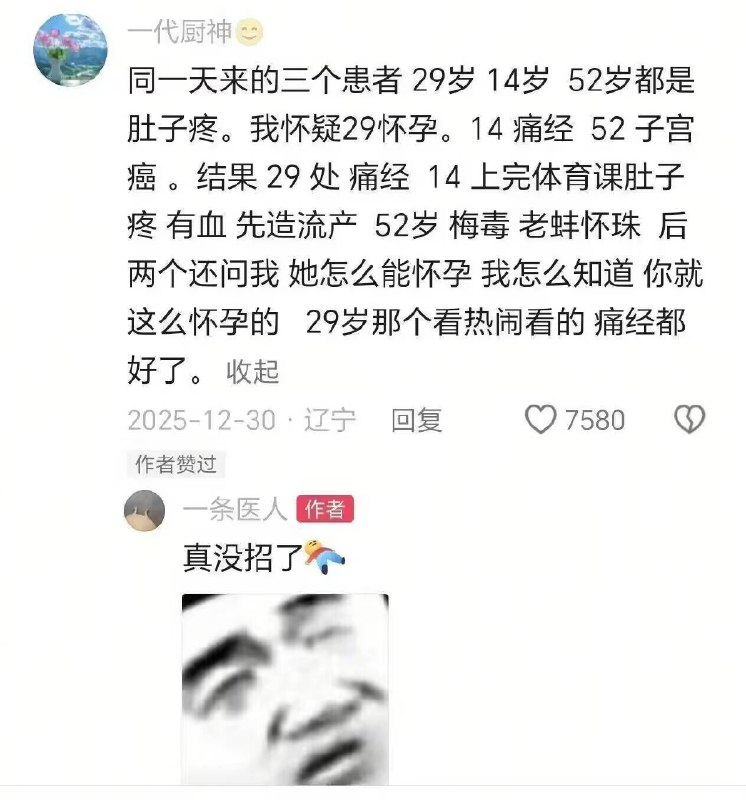Dislike 一代厨神's comment with the broken heart

[689, 420]
